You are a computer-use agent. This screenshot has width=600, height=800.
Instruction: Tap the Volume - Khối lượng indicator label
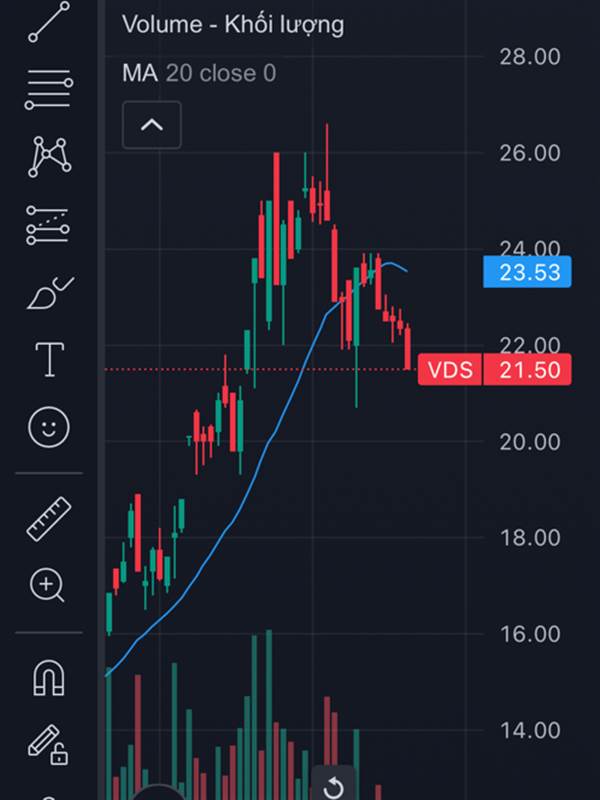tap(232, 25)
